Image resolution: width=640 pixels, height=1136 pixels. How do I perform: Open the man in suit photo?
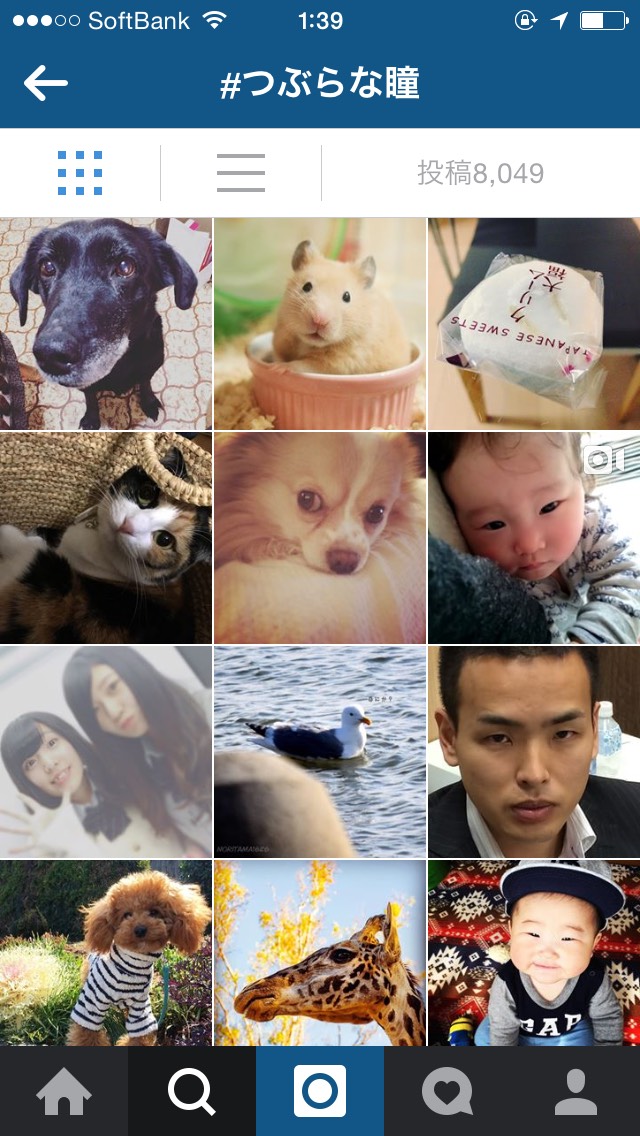tap(534, 752)
